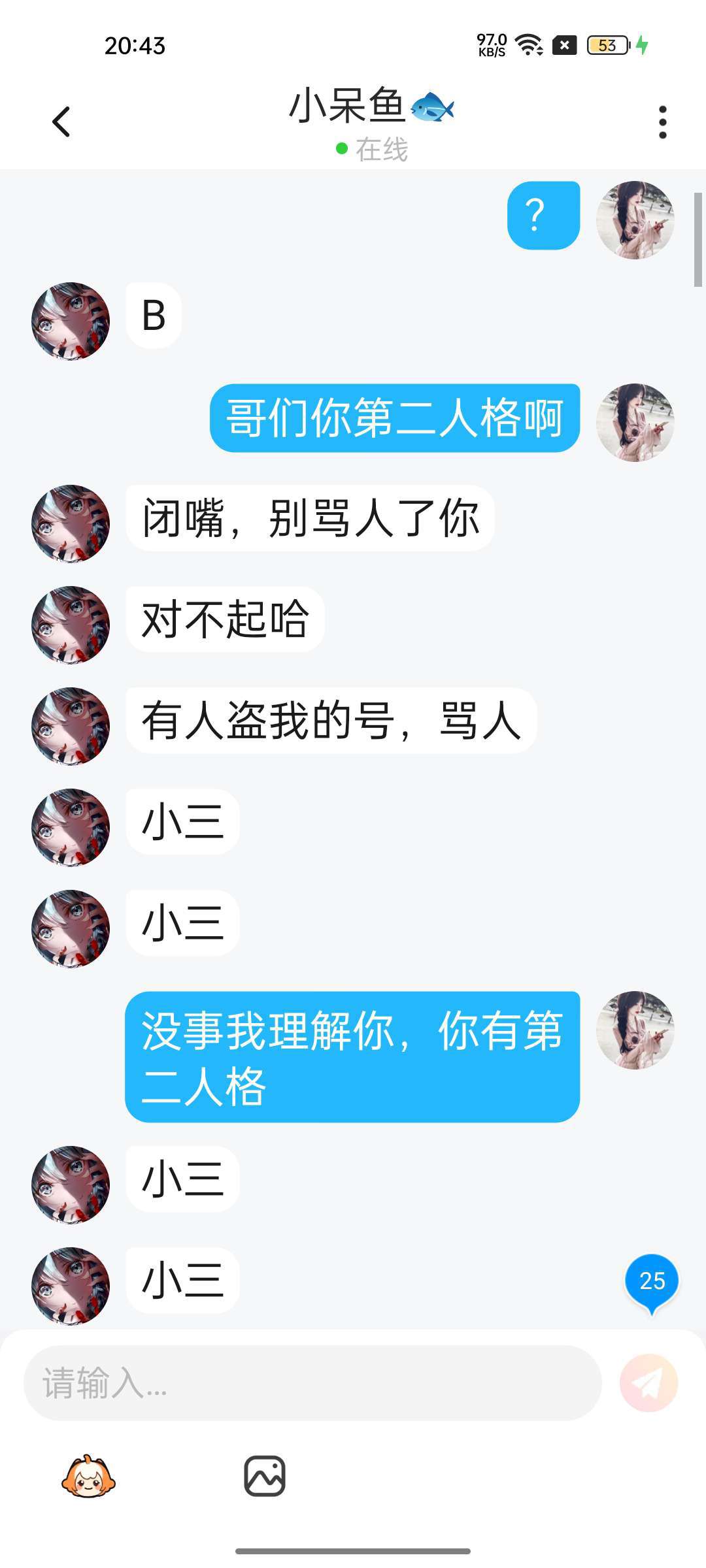Open the image gallery picker

tap(265, 1476)
